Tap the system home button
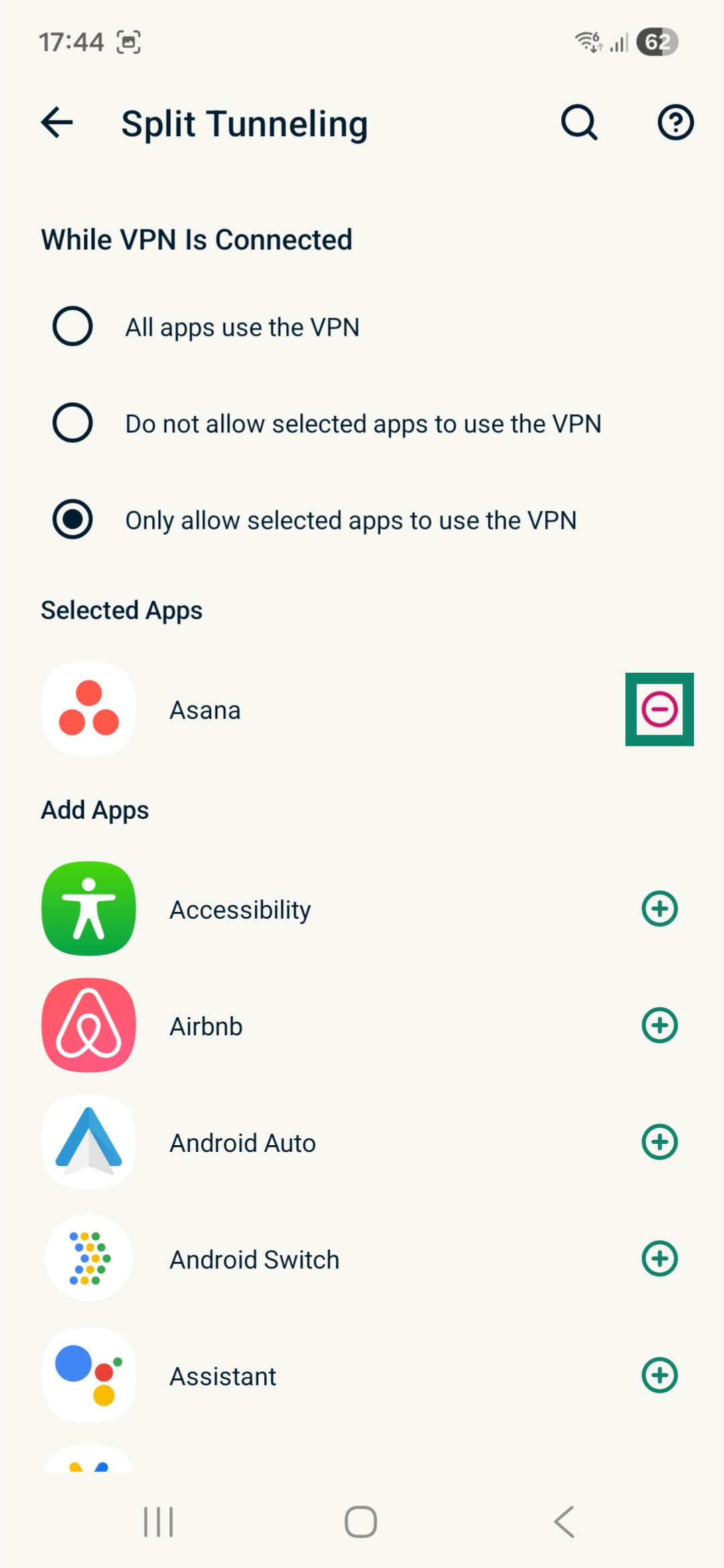The width and height of the screenshot is (724, 1568). point(361,1521)
